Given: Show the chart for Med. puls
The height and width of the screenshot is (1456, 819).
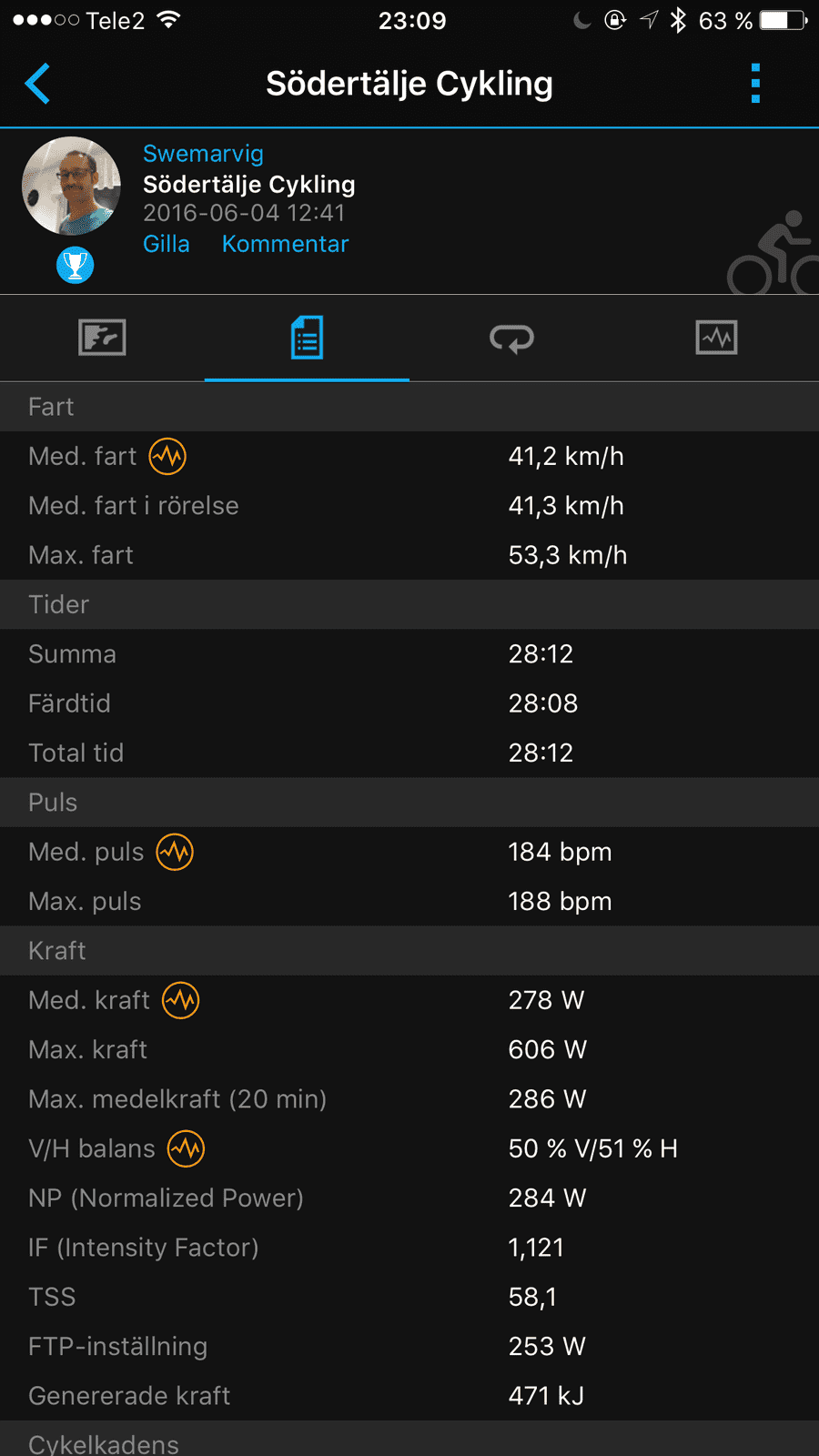Looking at the screenshot, I should (x=175, y=852).
